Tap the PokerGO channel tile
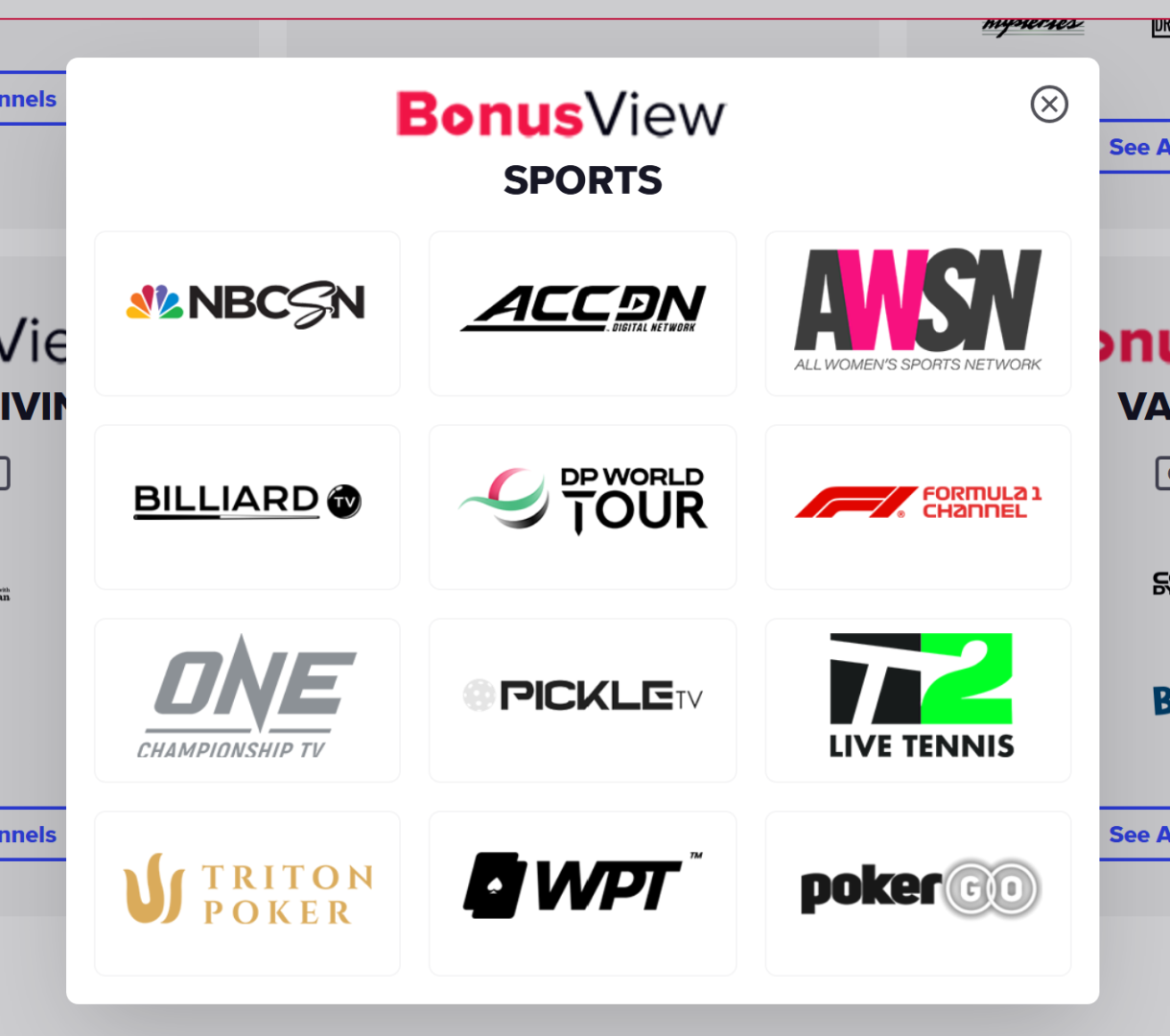Screen dimensions: 1170x1036 coord(918,893)
